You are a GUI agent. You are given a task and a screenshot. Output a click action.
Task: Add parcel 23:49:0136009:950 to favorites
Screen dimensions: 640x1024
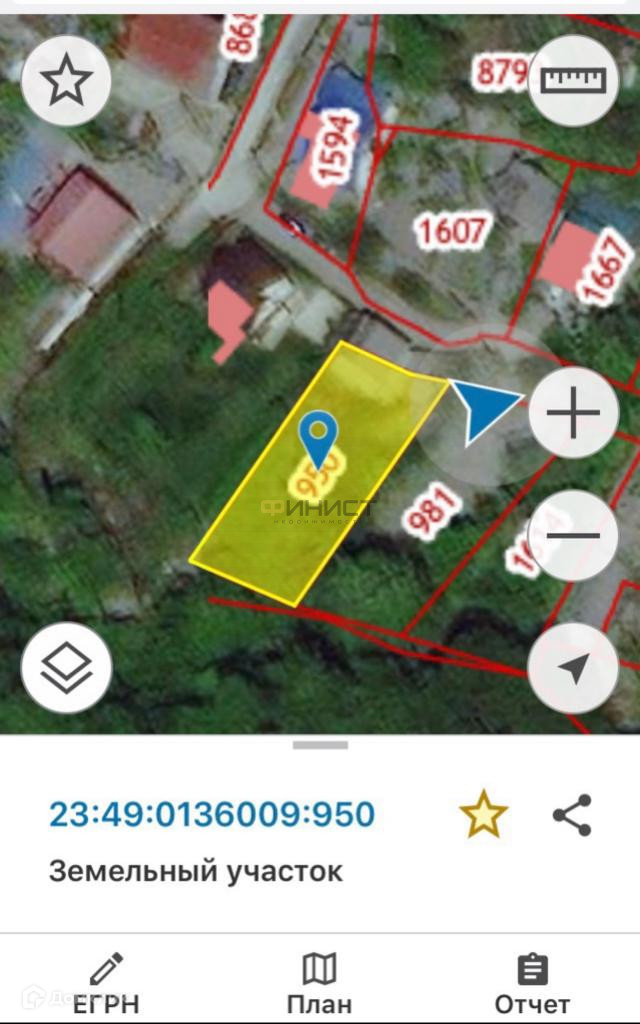484,815
